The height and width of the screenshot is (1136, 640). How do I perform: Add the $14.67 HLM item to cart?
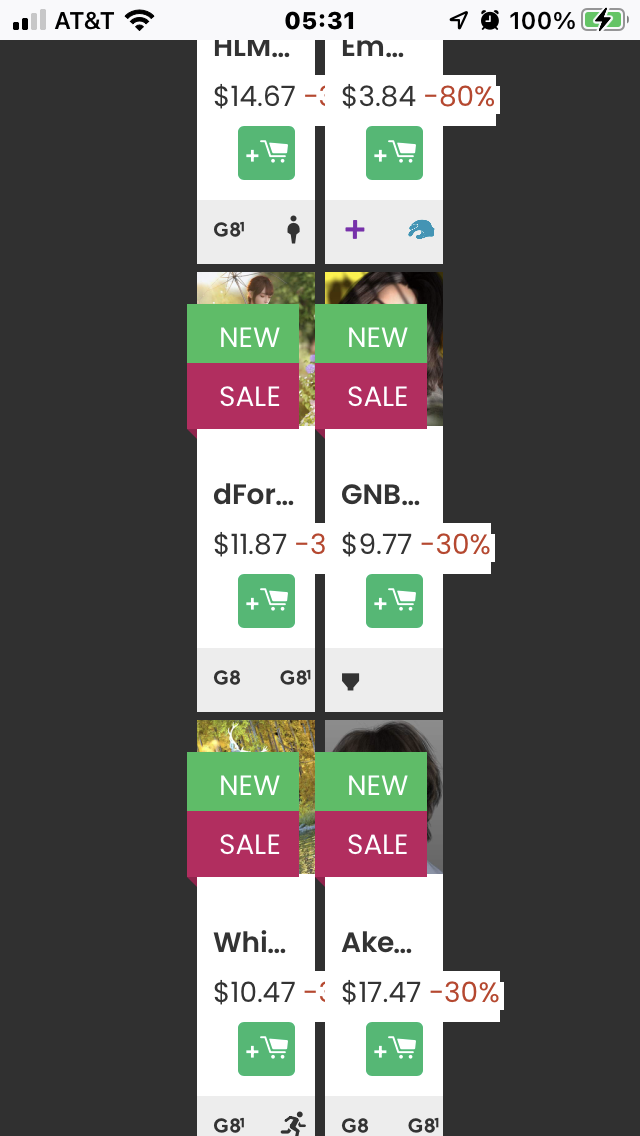tap(266, 153)
